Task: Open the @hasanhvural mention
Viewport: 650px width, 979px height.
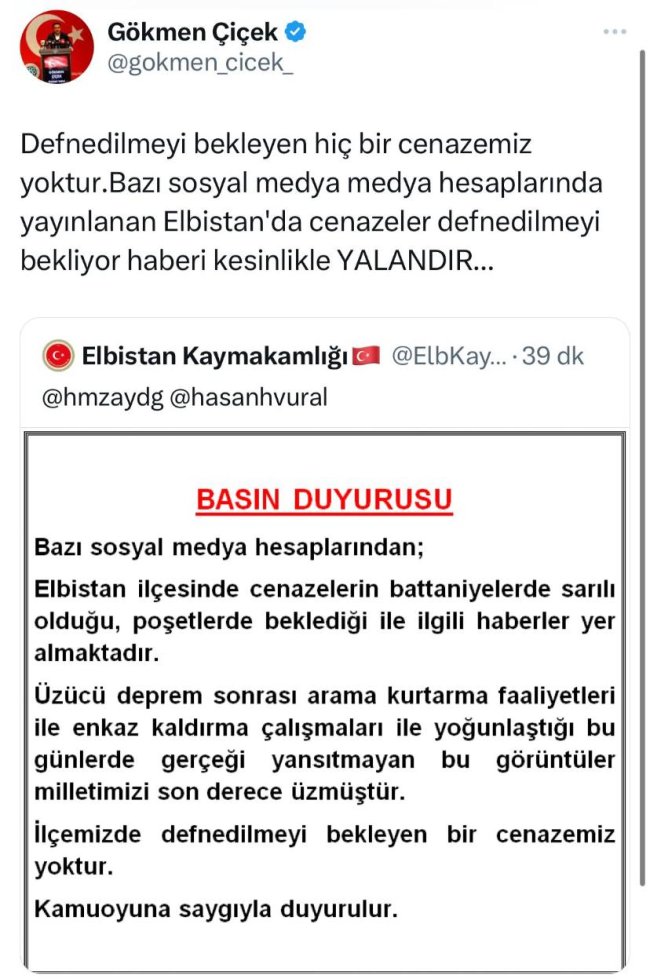Action: pyautogui.click(x=249, y=397)
